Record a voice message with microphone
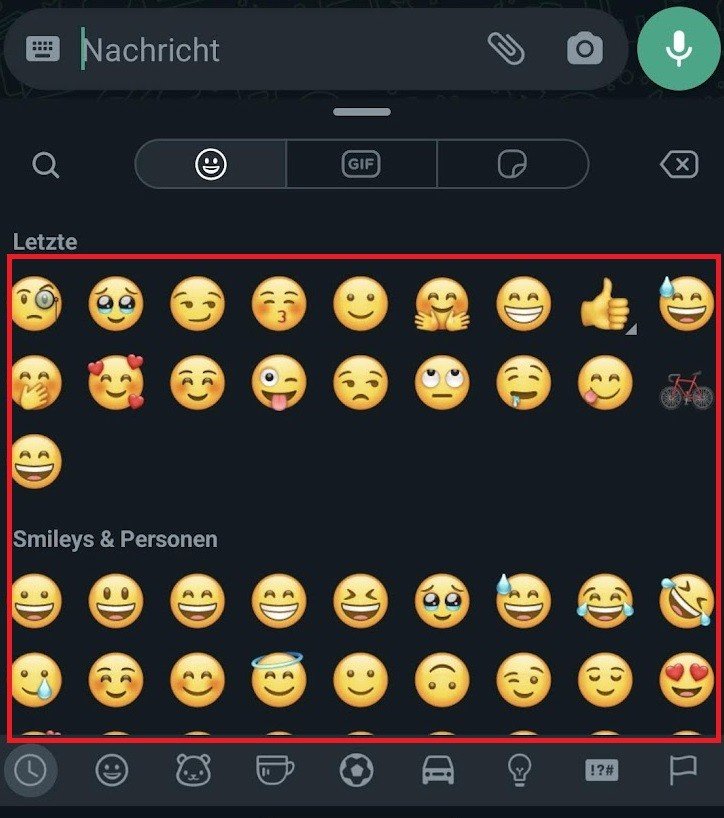Screen dimensions: 724x818 point(679,48)
